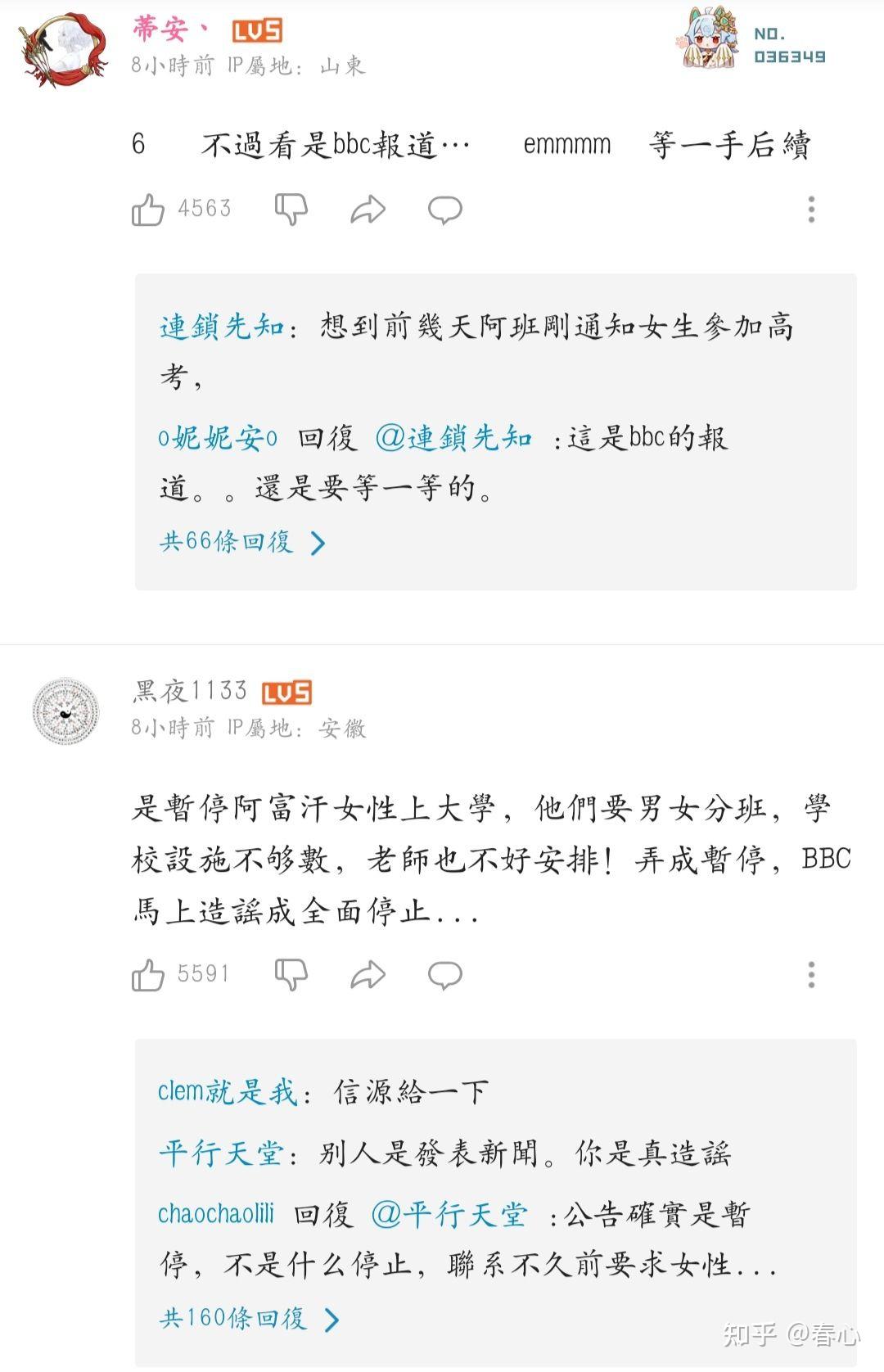Open 0妮妮安0's profile link
This screenshot has height=1372, width=884.
point(218,438)
